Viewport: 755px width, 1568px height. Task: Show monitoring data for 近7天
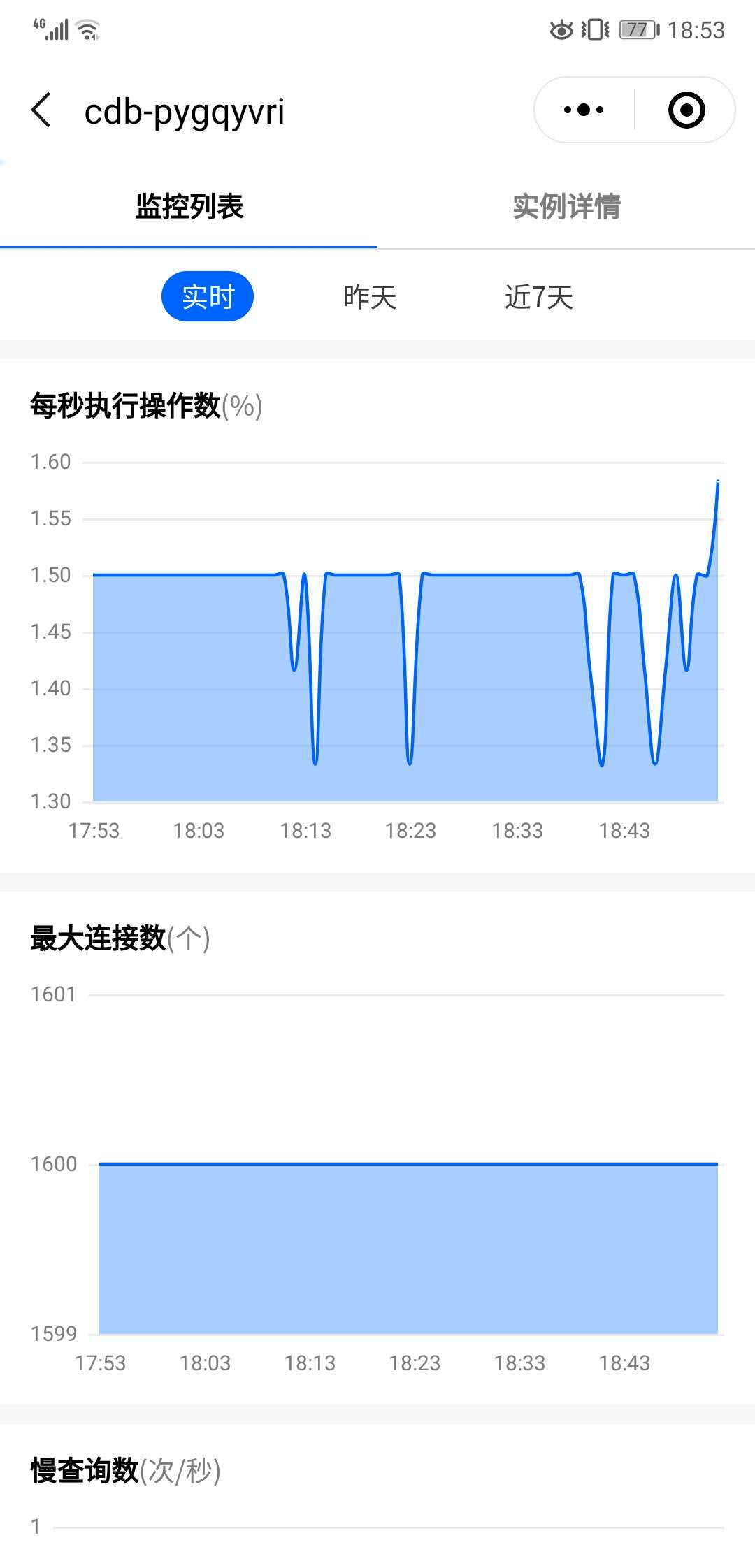click(x=538, y=297)
